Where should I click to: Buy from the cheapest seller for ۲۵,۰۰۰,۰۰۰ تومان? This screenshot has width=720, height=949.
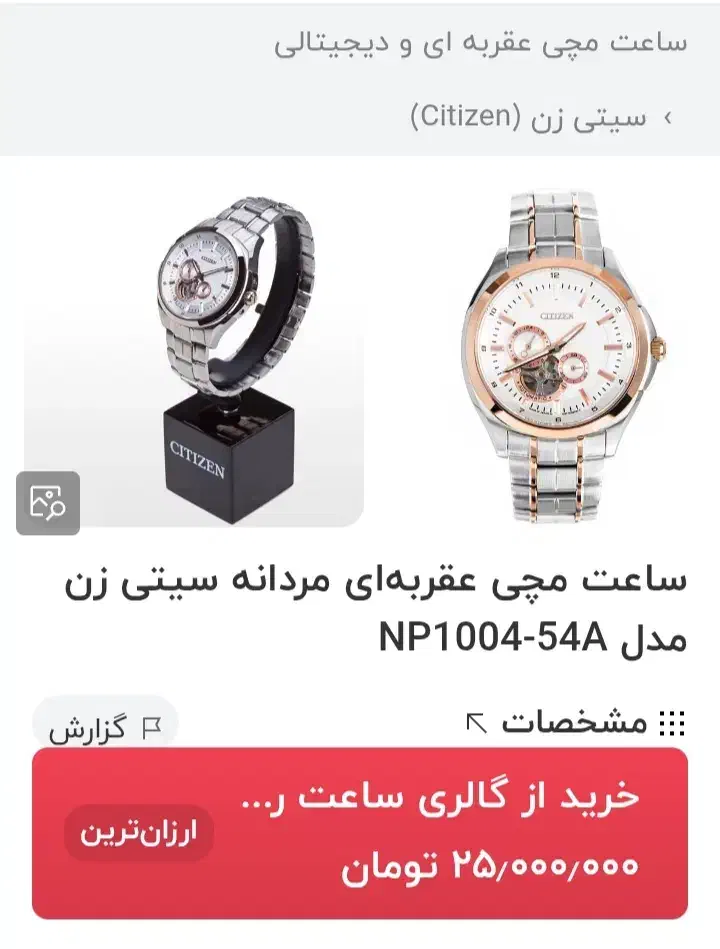pyautogui.click(x=360, y=833)
